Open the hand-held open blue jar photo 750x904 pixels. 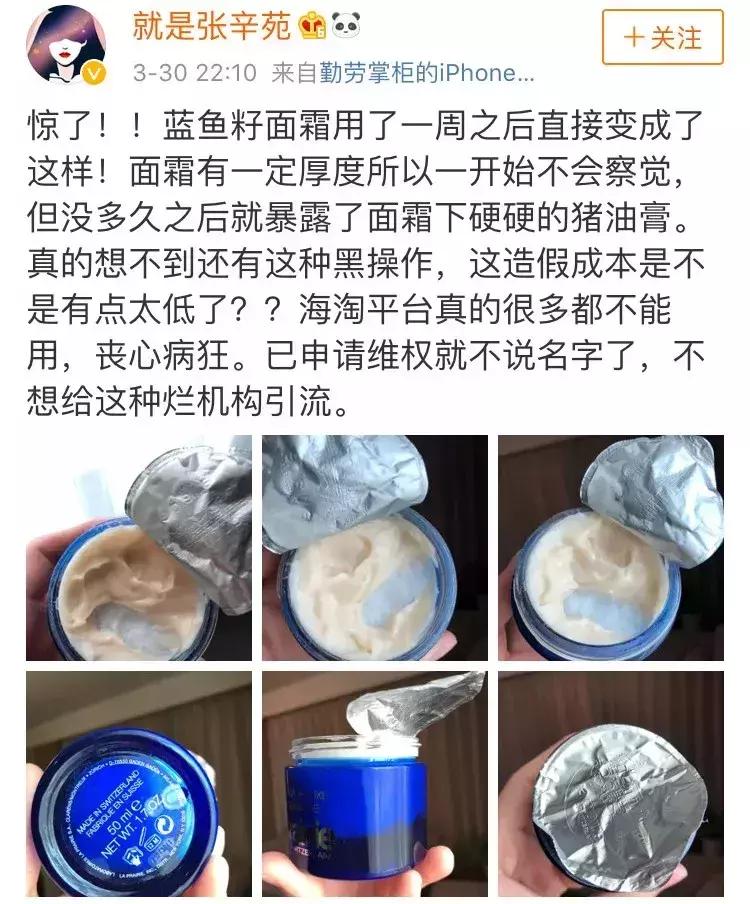(373, 788)
